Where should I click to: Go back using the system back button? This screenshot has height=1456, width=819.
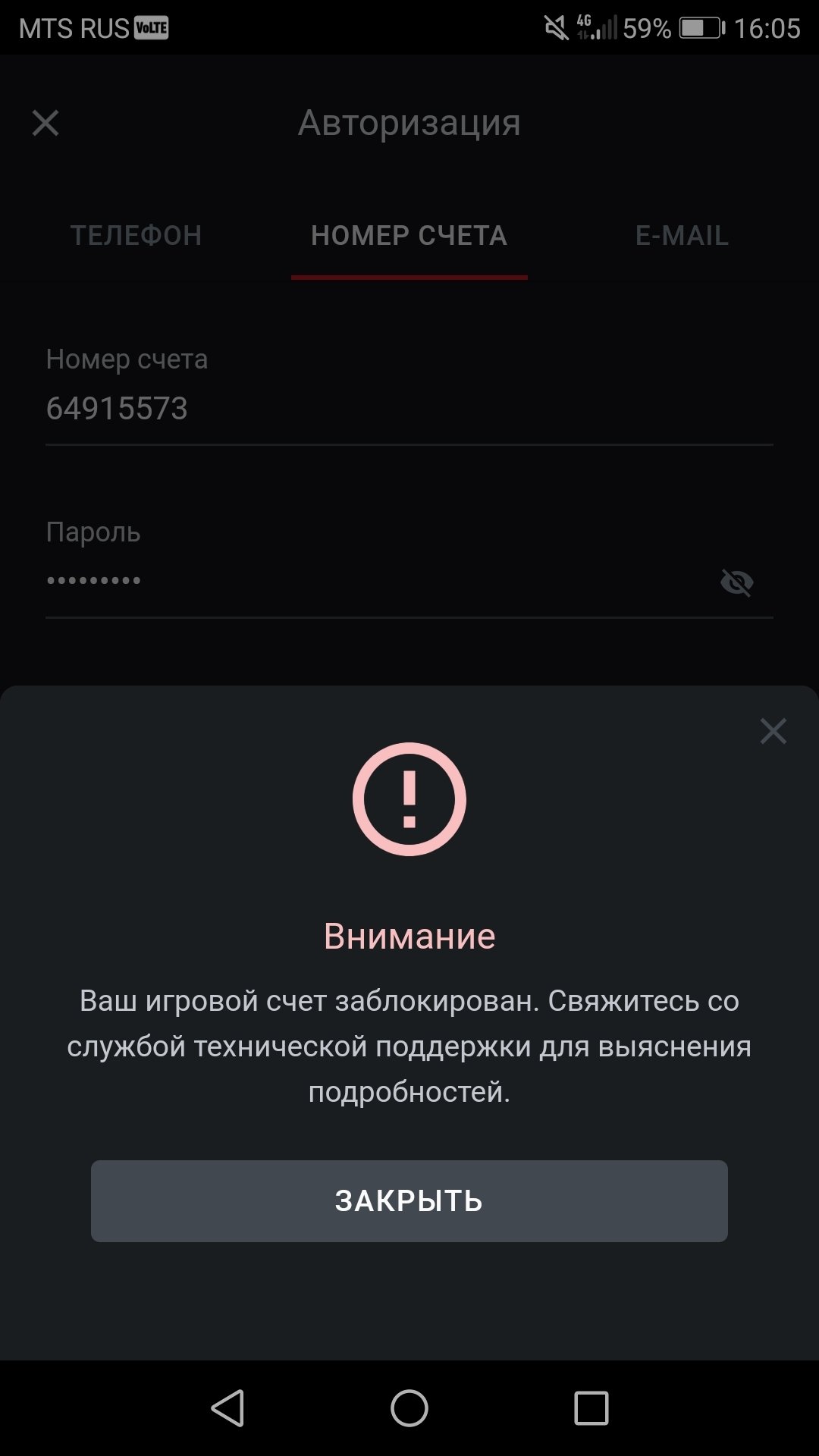pos(227,1408)
